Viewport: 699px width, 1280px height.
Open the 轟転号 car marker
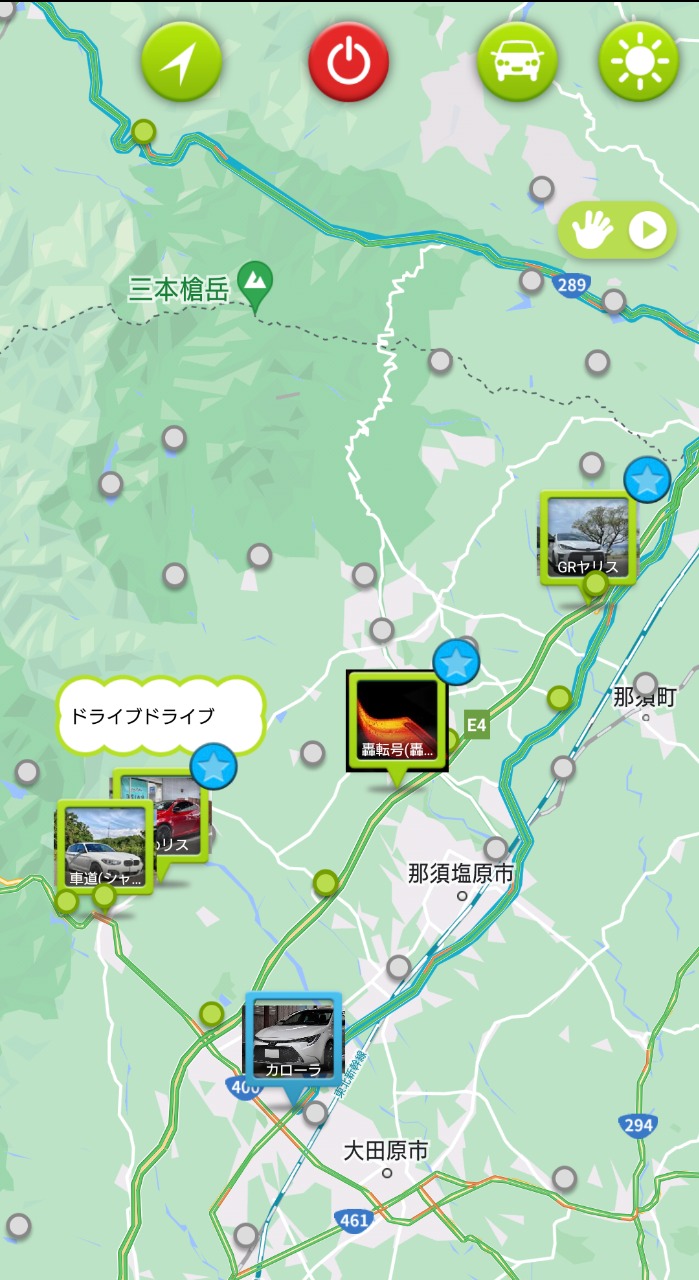[x=397, y=721]
